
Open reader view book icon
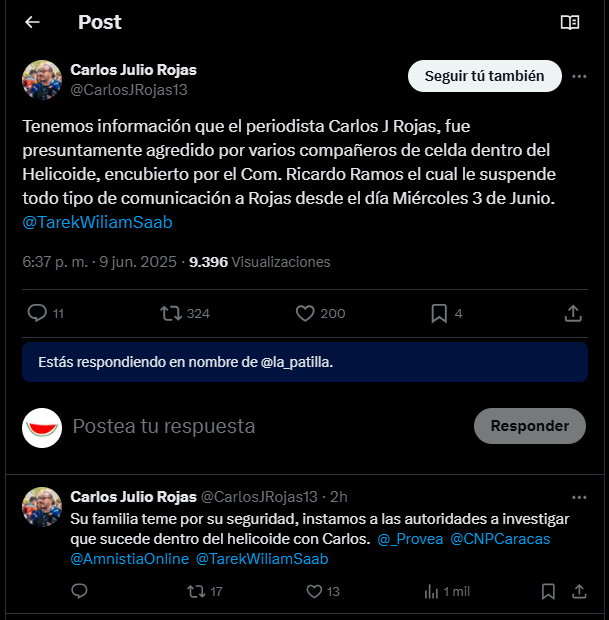(x=570, y=22)
